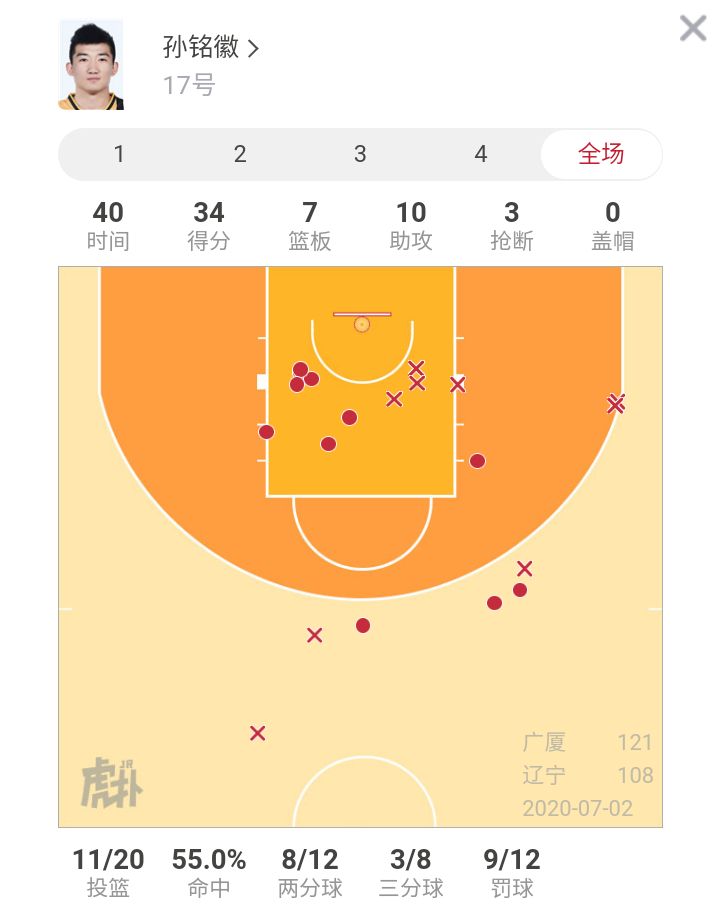Tap the player's avatar photo
The height and width of the screenshot is (911, 720).
coord(91,65)
